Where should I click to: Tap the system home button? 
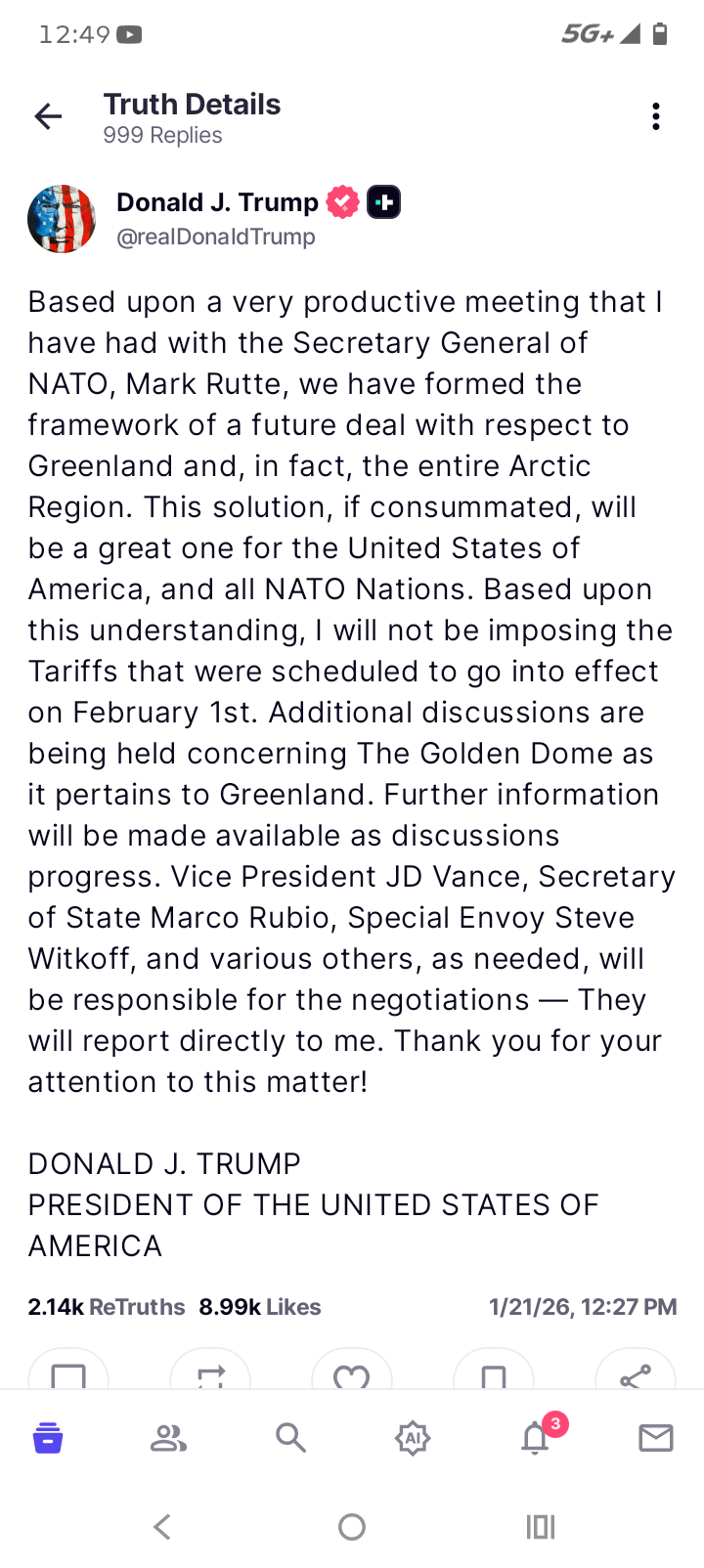[x=352, y=1527]
